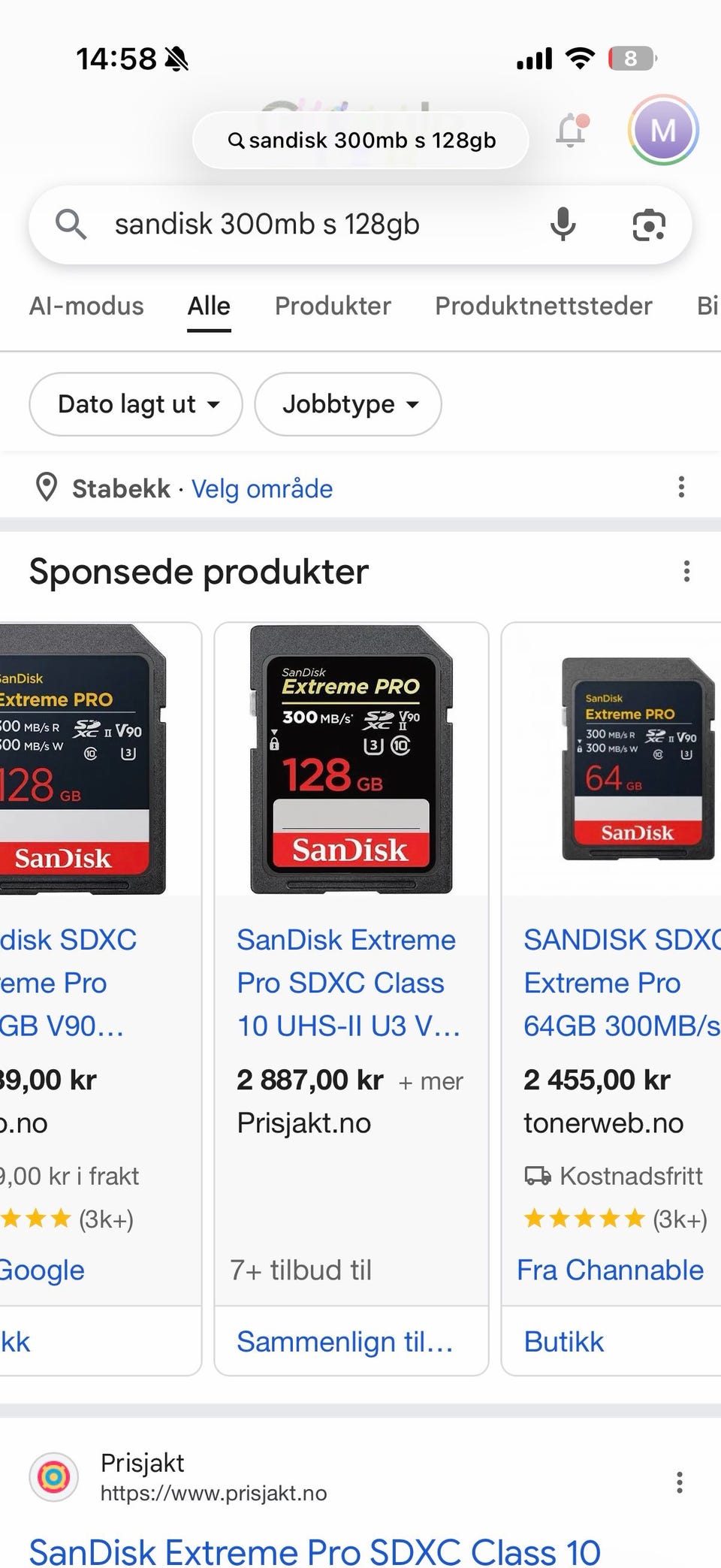Expand the Jobbtype filter
721x1568 pixels.
pyautogui.click(x=348, y=404)
